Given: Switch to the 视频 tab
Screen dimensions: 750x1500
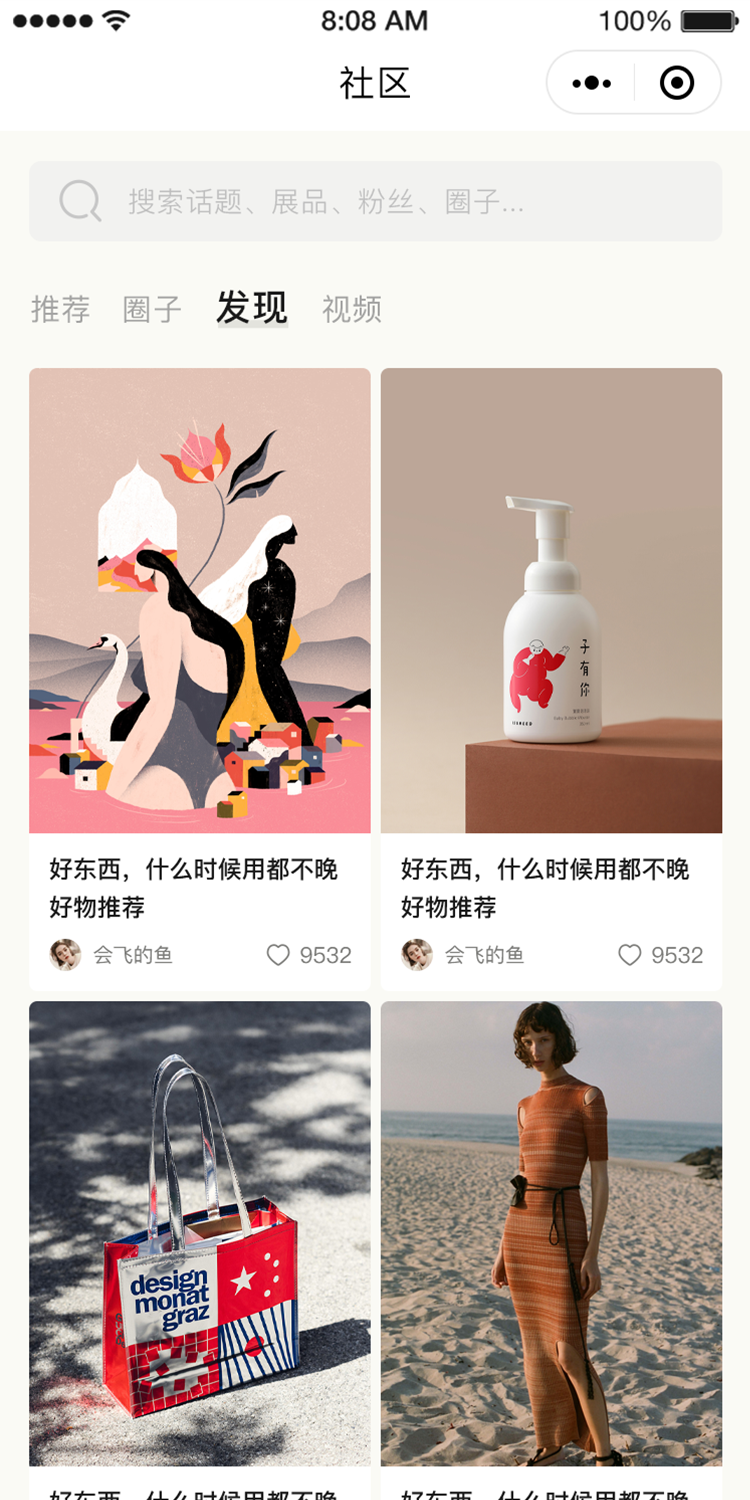Looking at the screenshot, I should click(352, 309).
